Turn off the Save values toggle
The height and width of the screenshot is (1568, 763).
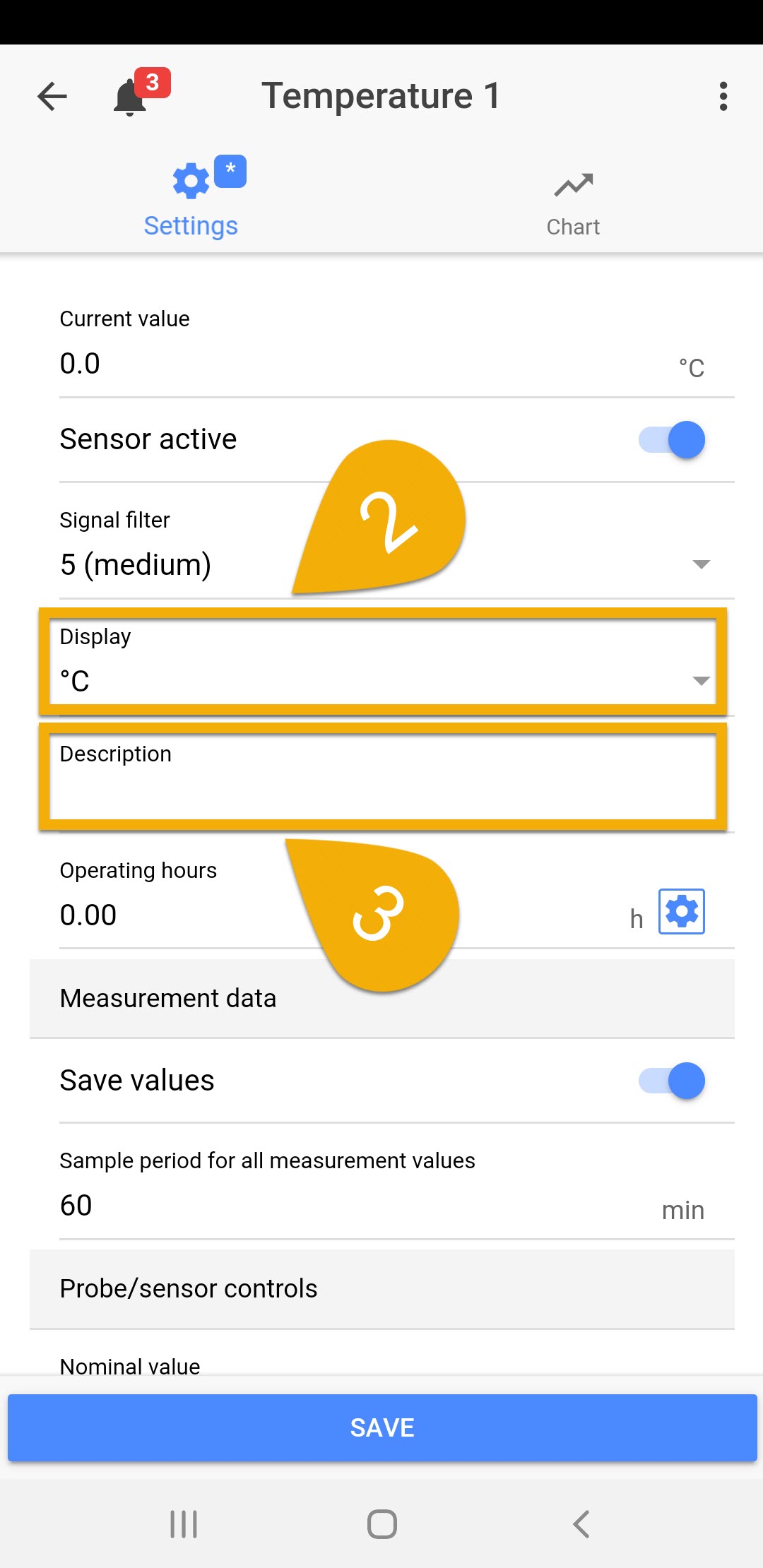671,1081
